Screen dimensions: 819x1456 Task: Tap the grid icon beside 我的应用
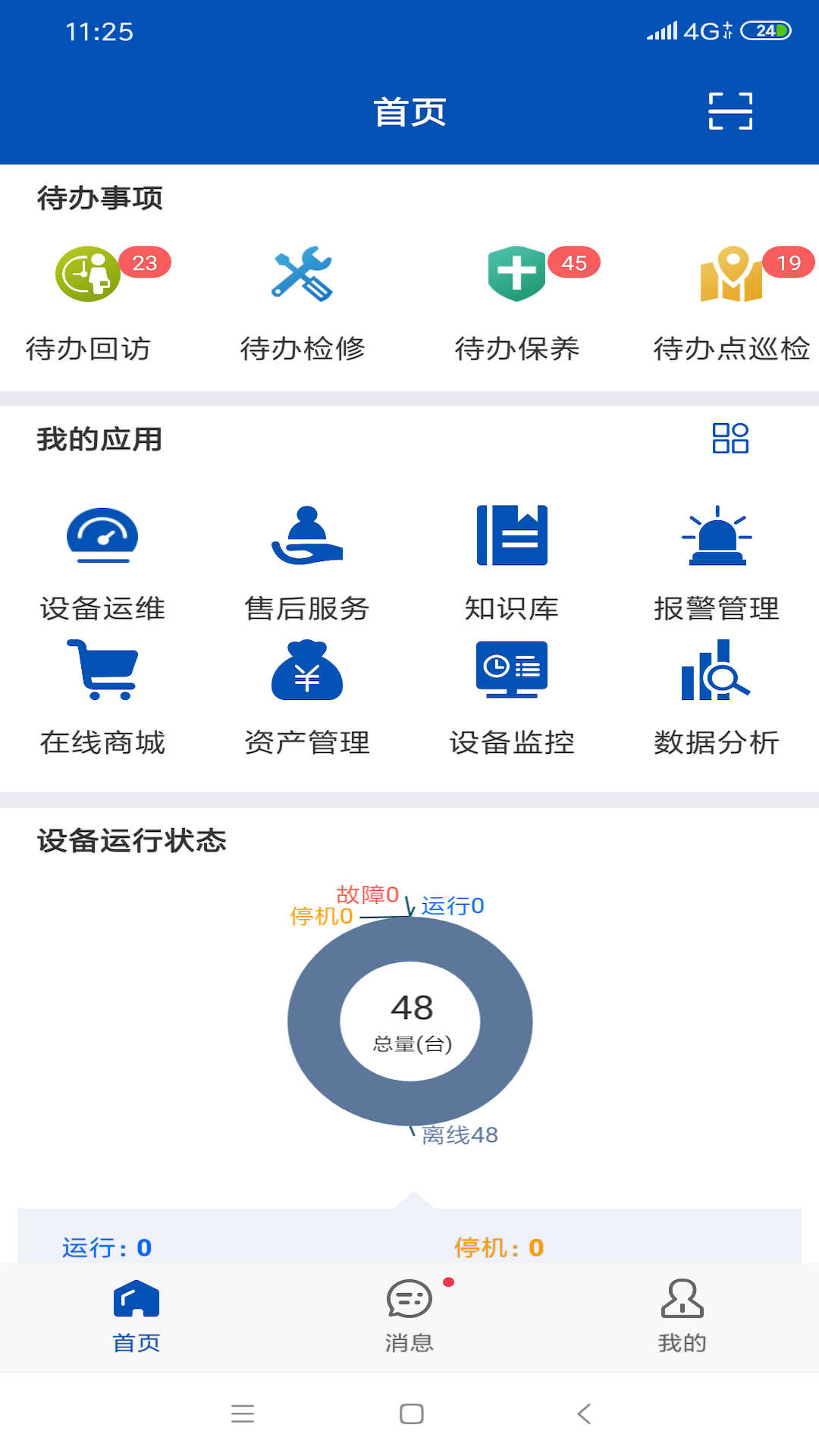[730, 438]
